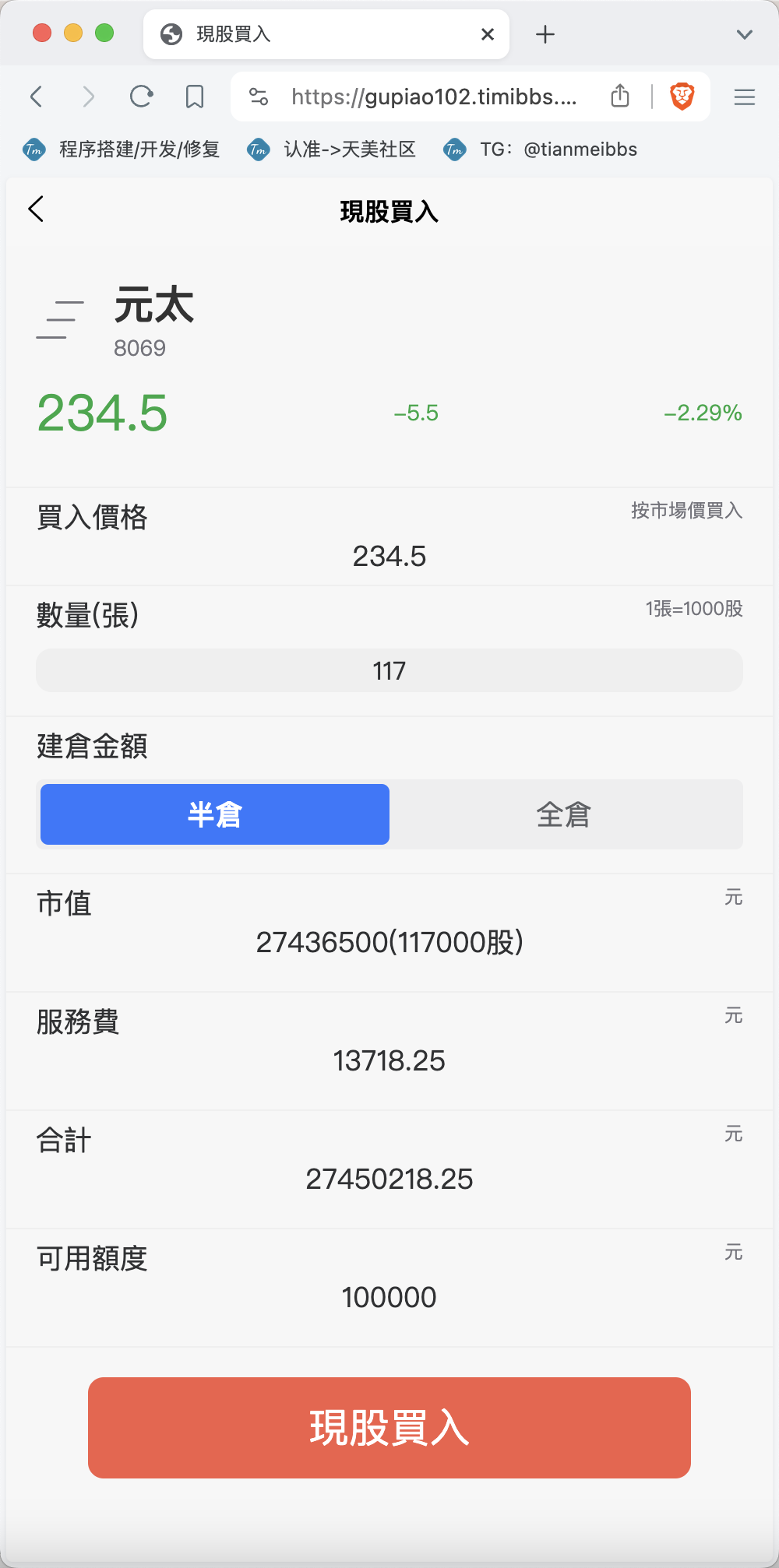Bookmark this page in the browser
The image size is (779, 1568).
(x=195, y=97)
